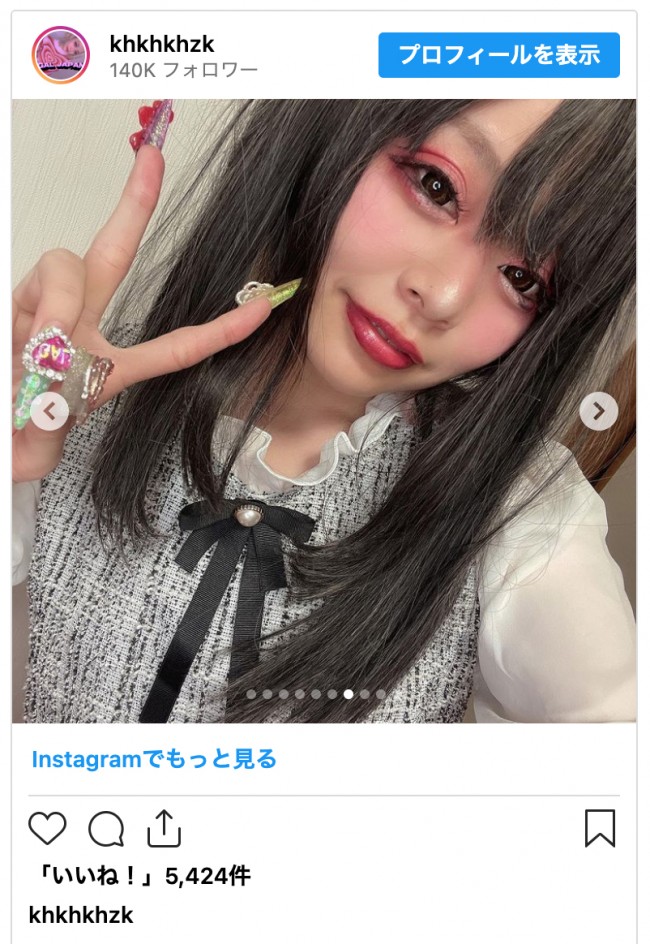Advance to the next photo in the carousel

[x=598, y=410]
